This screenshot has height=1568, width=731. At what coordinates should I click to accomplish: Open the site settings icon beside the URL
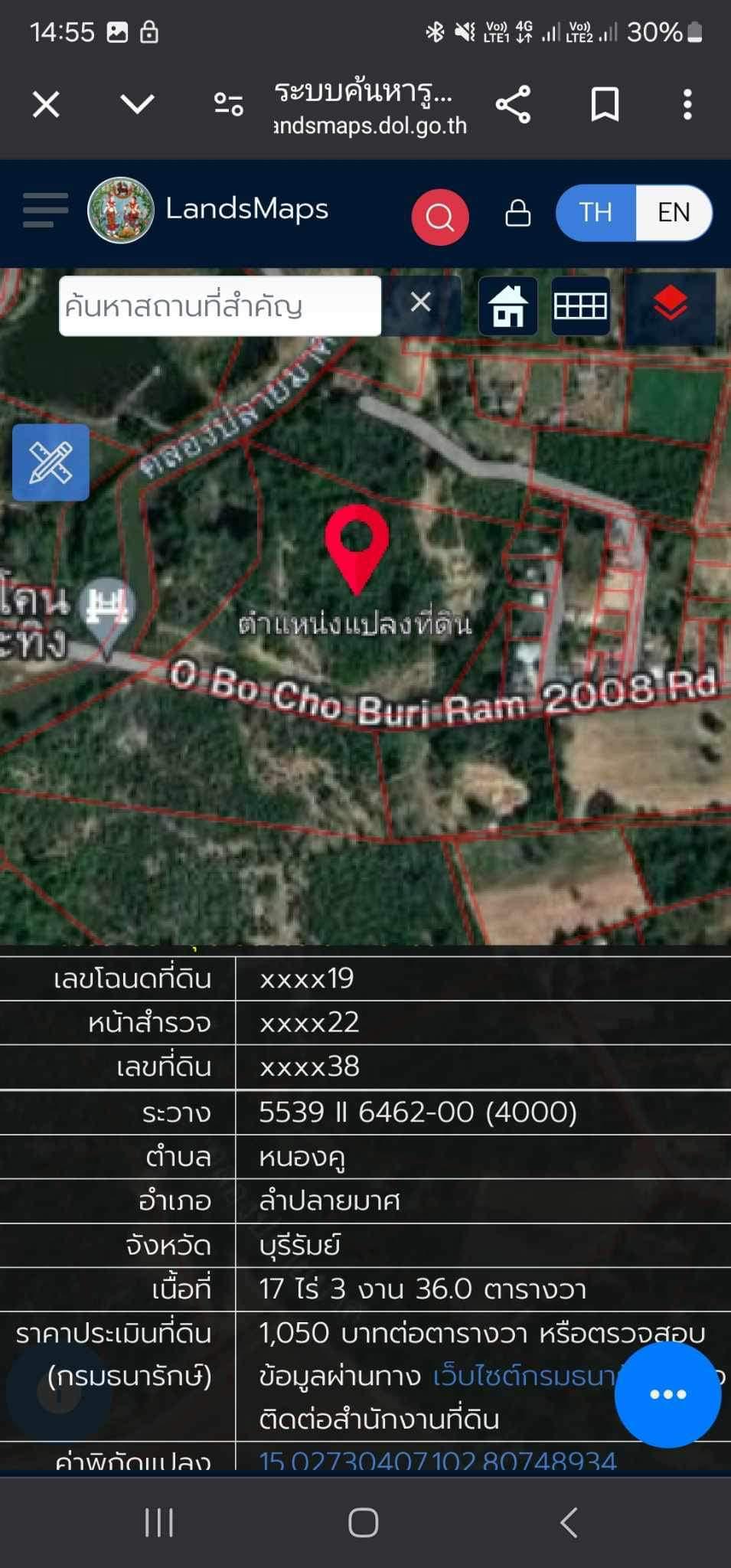228,104
